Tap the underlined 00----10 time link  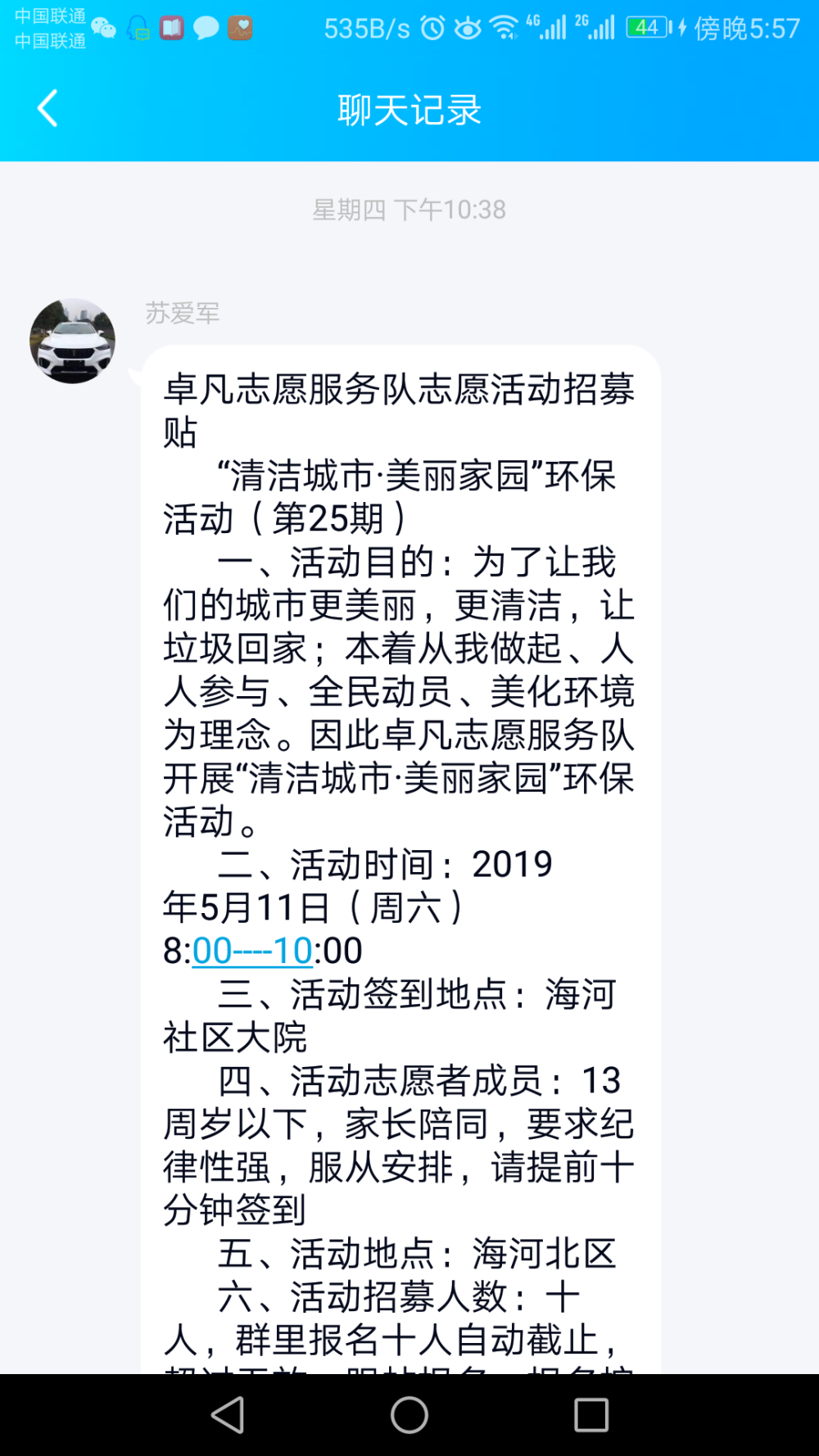tap(252, 951)
